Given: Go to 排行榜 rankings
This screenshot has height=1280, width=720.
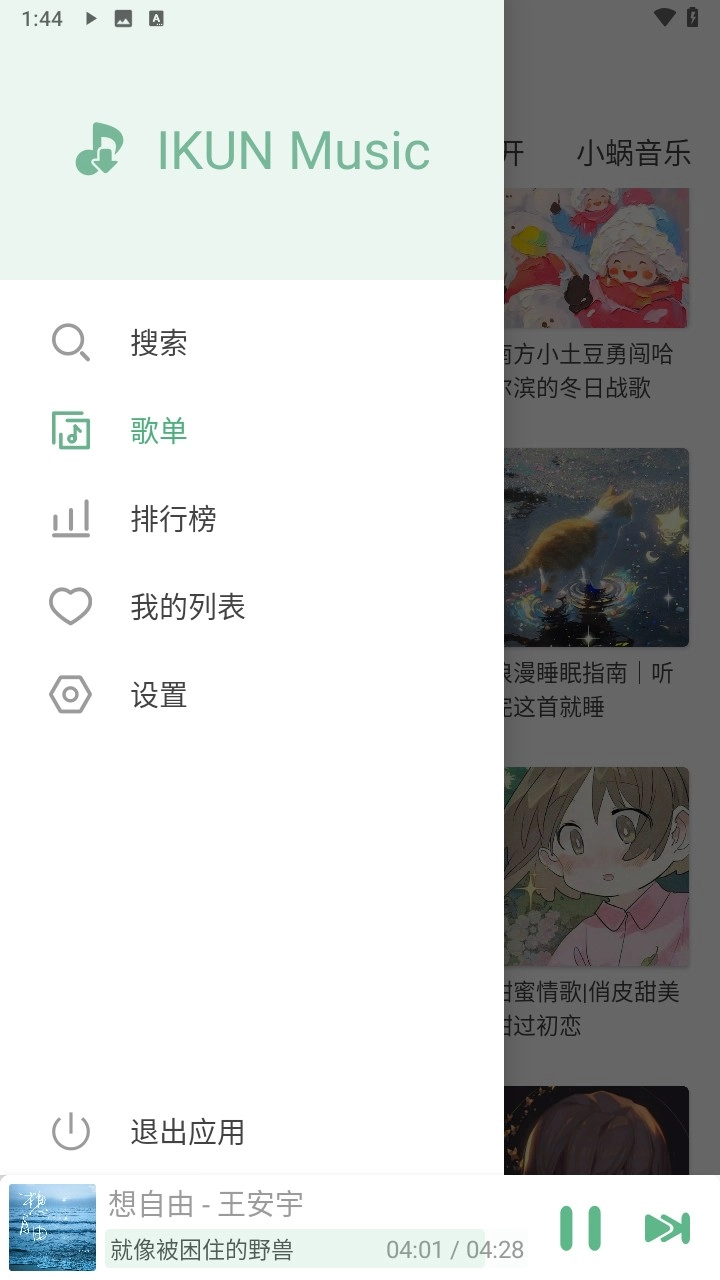Looking at the screenshot, I should [x=172, y=519].
